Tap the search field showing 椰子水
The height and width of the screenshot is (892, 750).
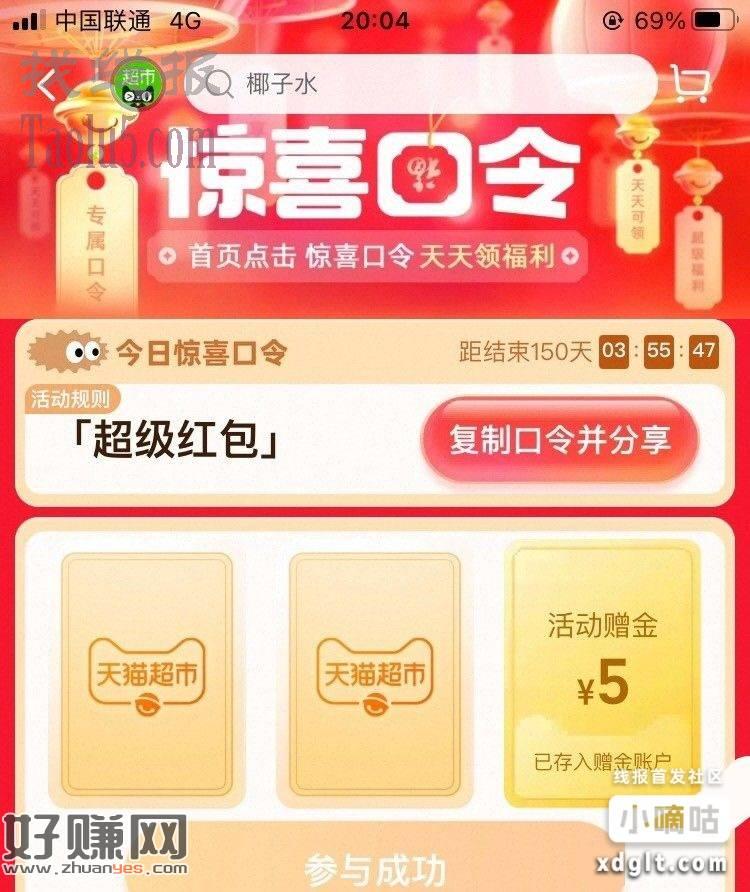point(420,84)
